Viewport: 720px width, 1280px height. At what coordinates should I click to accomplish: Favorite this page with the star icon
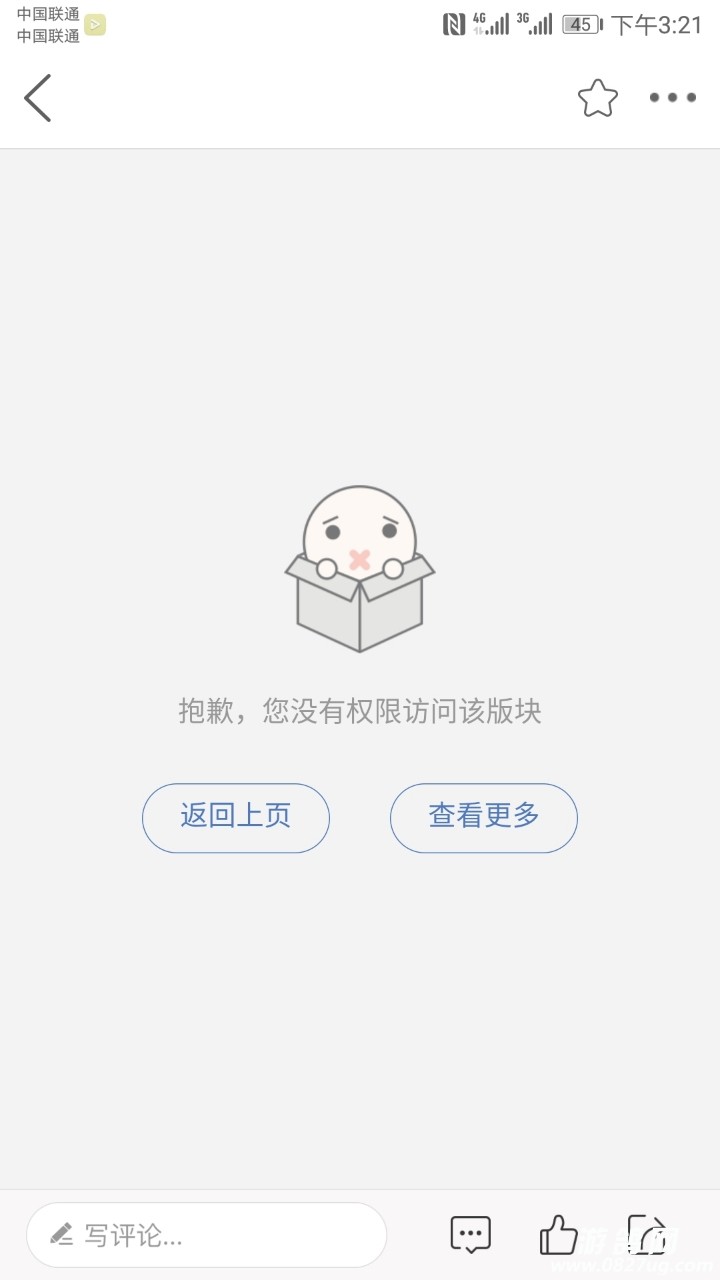[598, 98]
